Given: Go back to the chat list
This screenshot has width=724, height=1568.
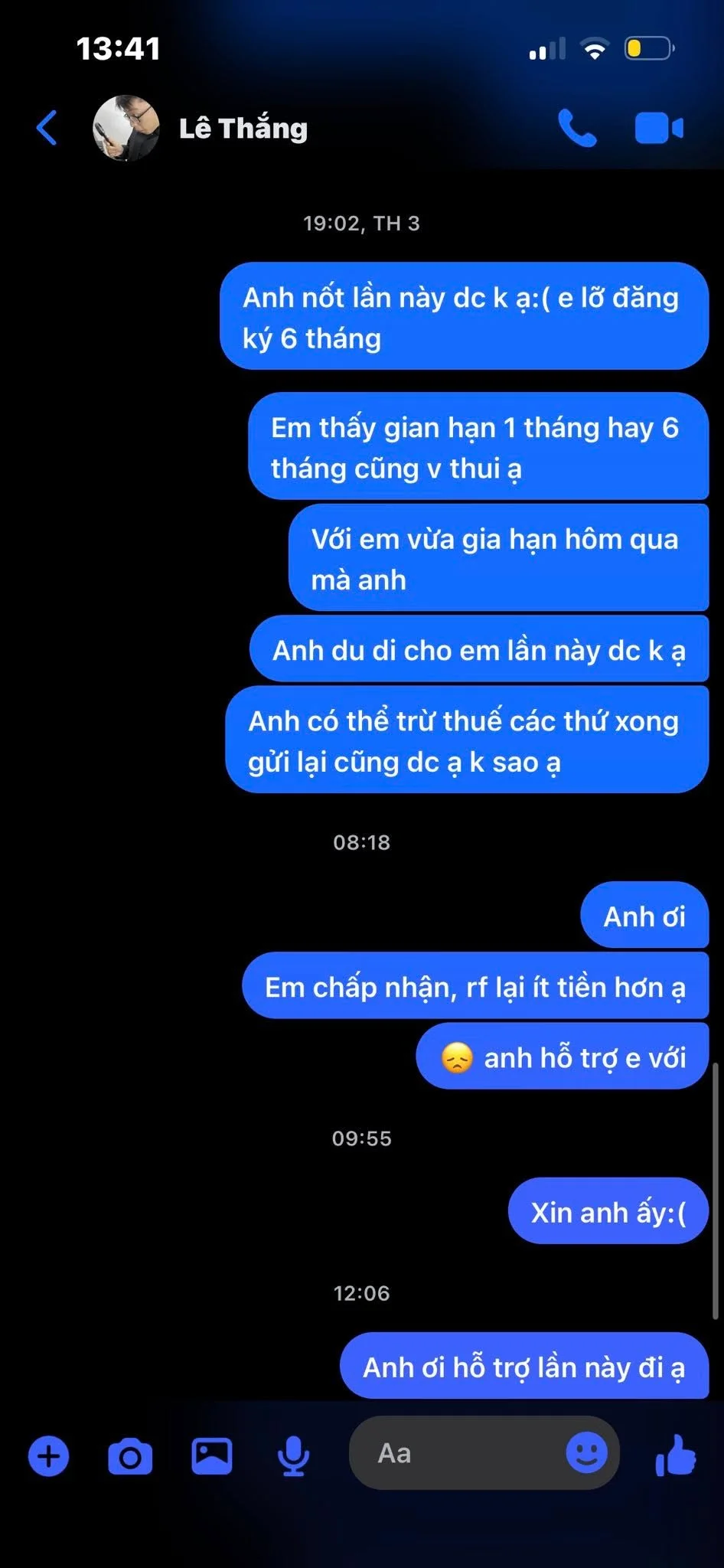Looking at the screenshot, I should [x=47, y=128].
